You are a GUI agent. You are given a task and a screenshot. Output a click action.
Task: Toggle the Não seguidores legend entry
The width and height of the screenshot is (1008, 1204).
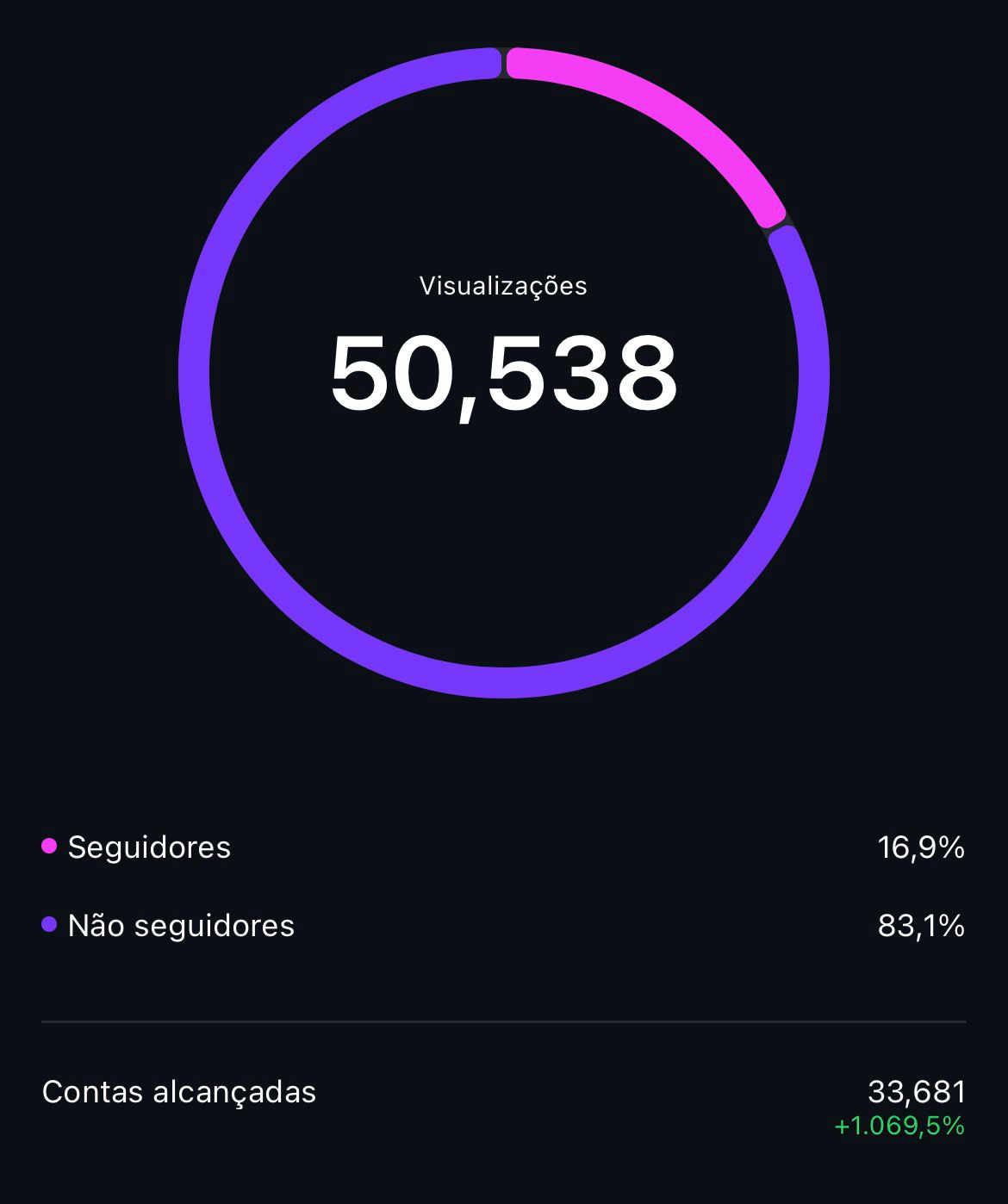pyautogui.click(x=181, y=928)
